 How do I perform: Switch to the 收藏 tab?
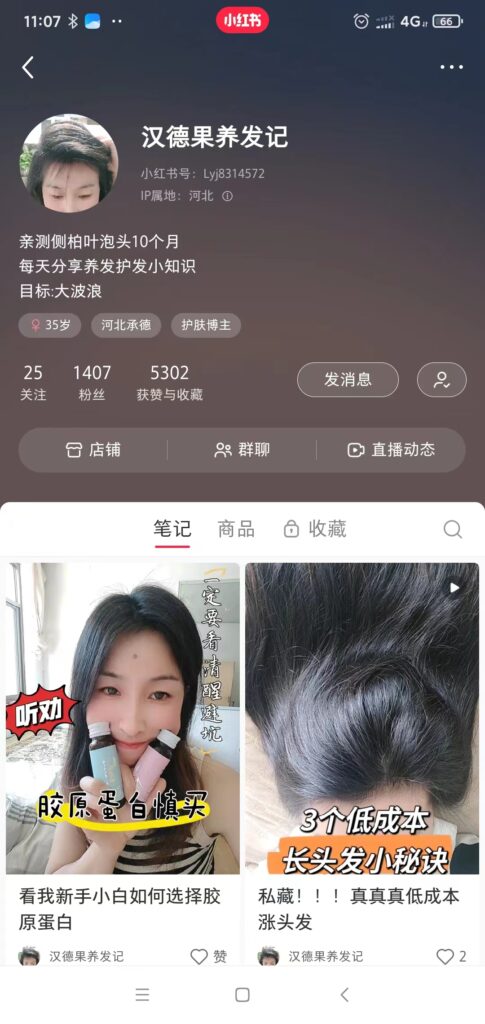pyautogui.click(x=315, y=529)
